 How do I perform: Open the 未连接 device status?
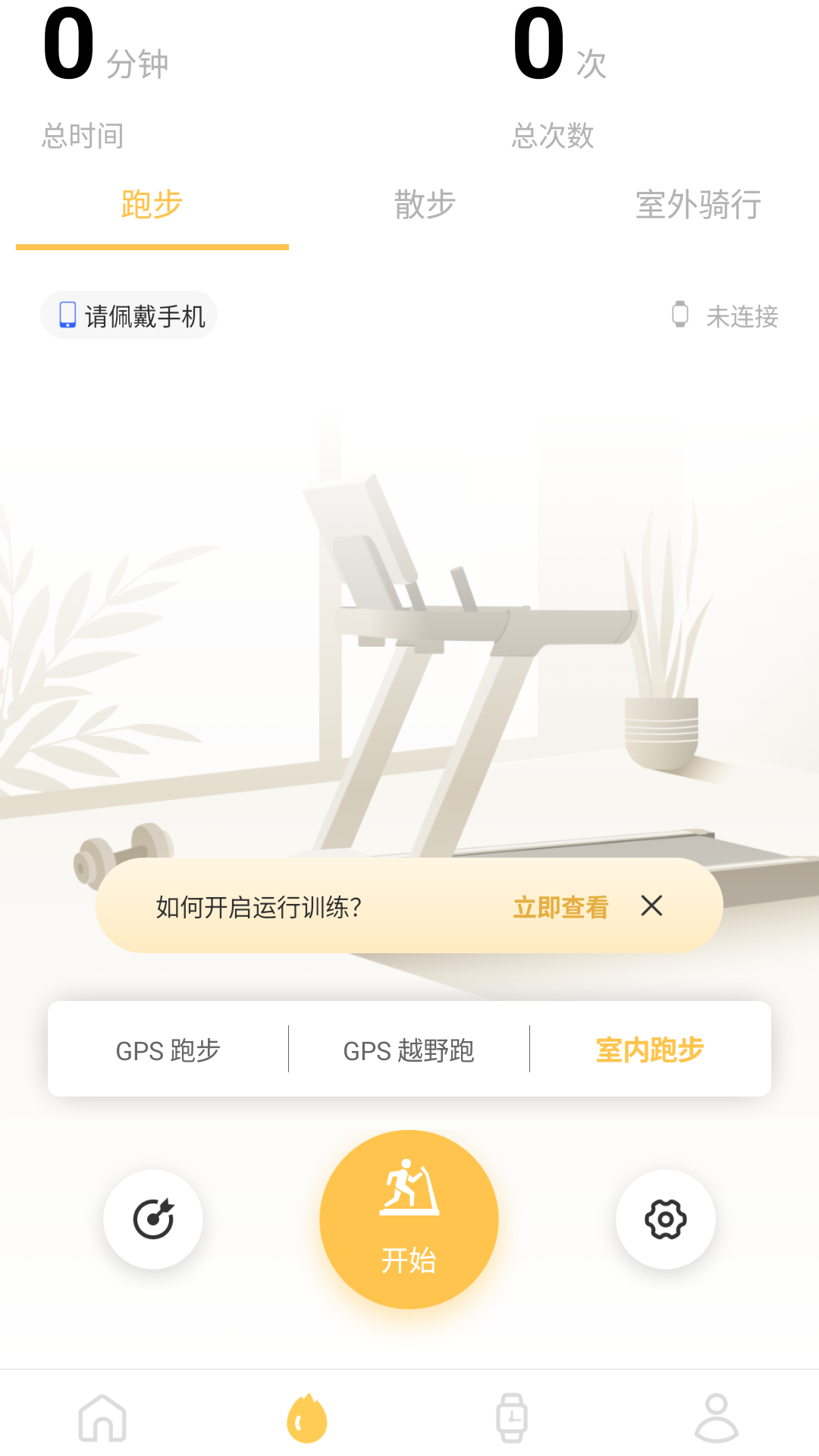[x=726, y=315]
